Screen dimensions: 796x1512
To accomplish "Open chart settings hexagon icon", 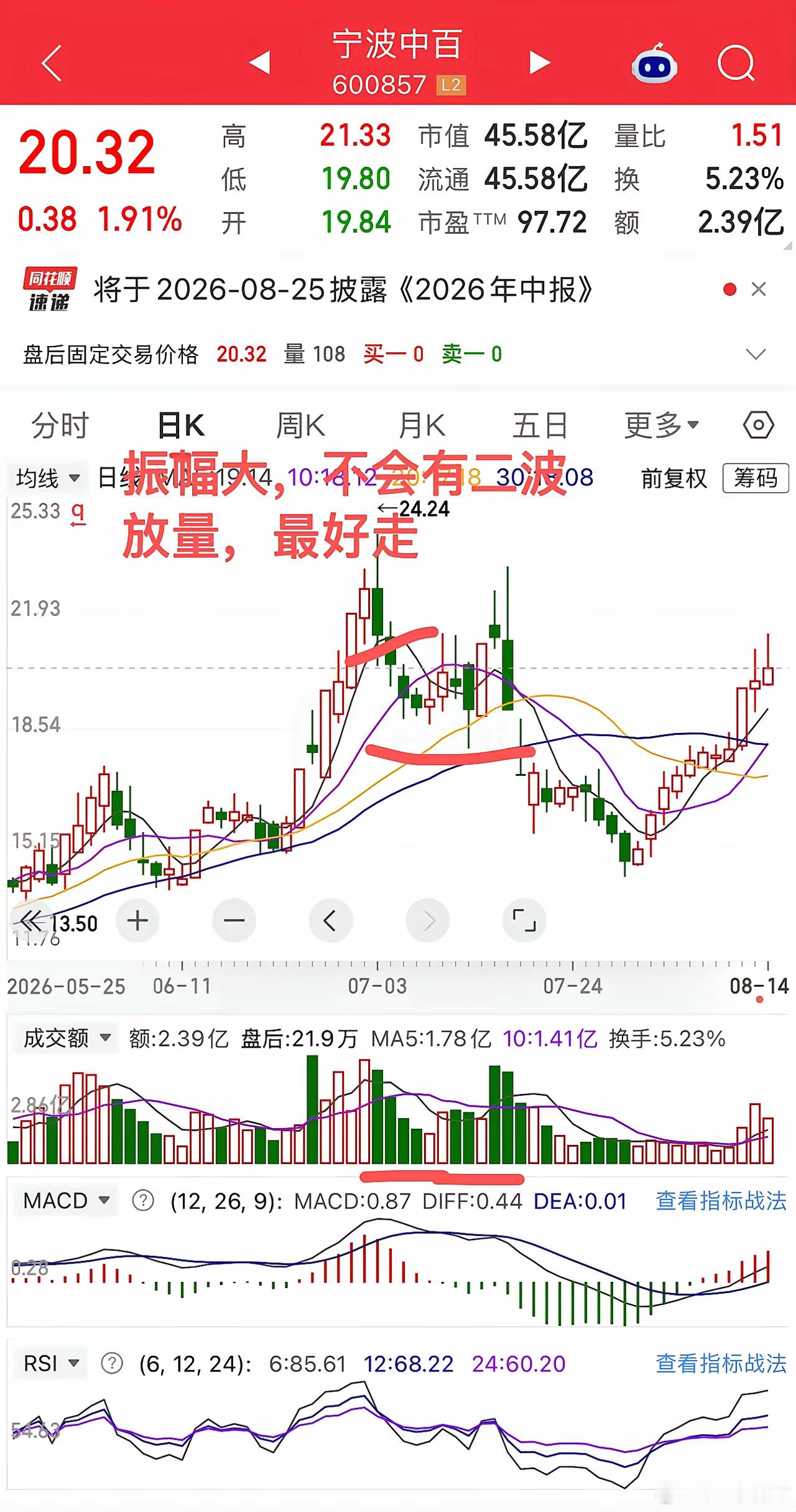I will [759, 426].
